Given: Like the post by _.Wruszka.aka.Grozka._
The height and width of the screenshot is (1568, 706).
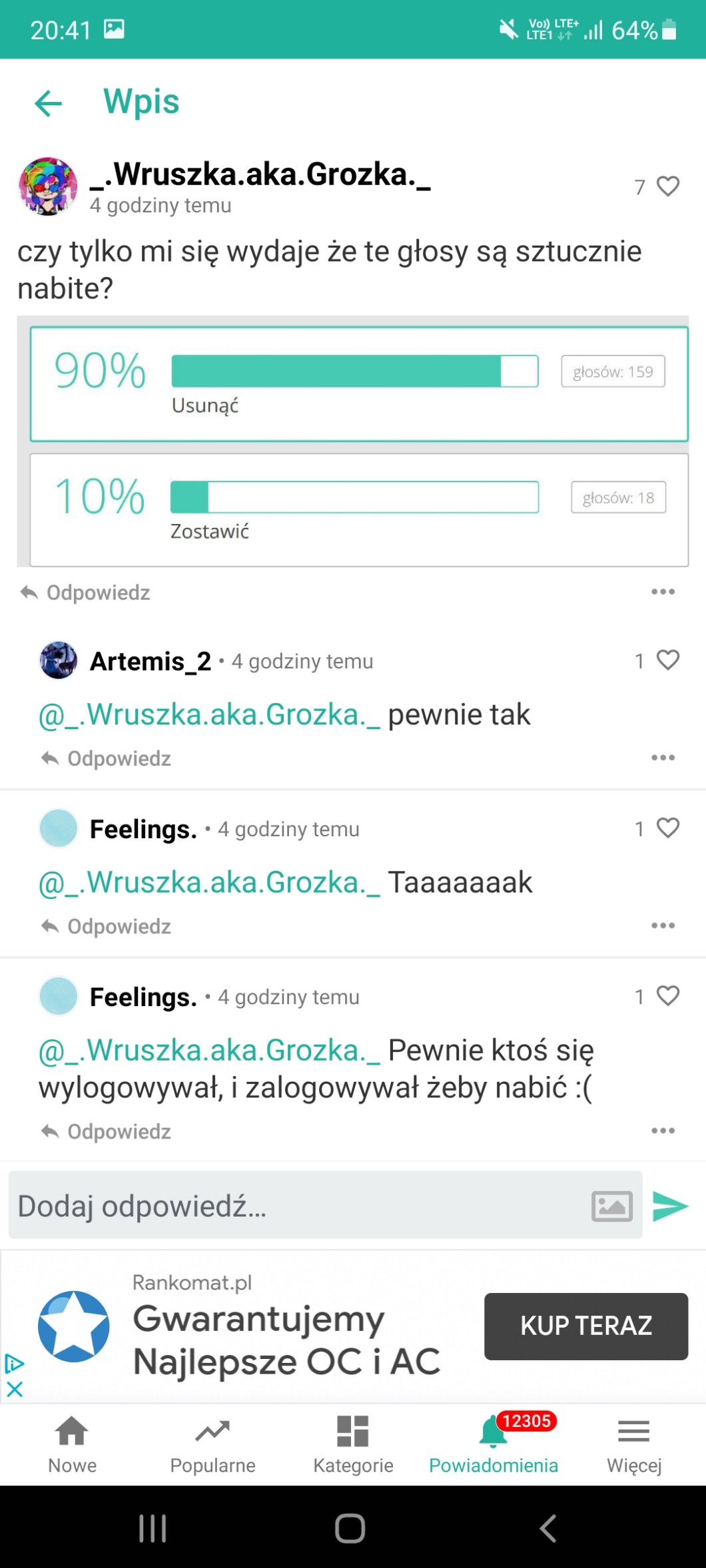Looking at the screenshot, I should 667,186.
